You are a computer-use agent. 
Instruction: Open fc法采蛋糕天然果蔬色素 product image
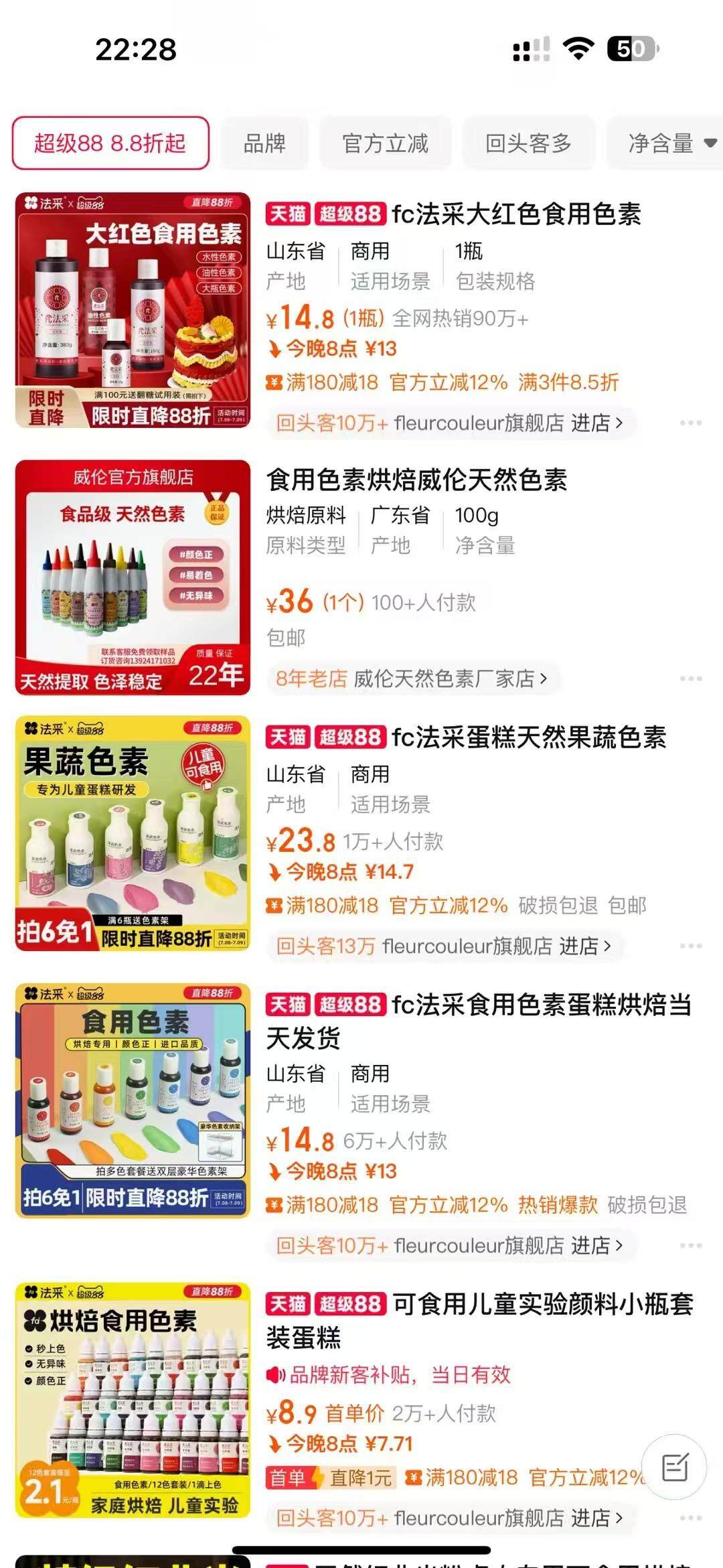click(x=133, y=833)
